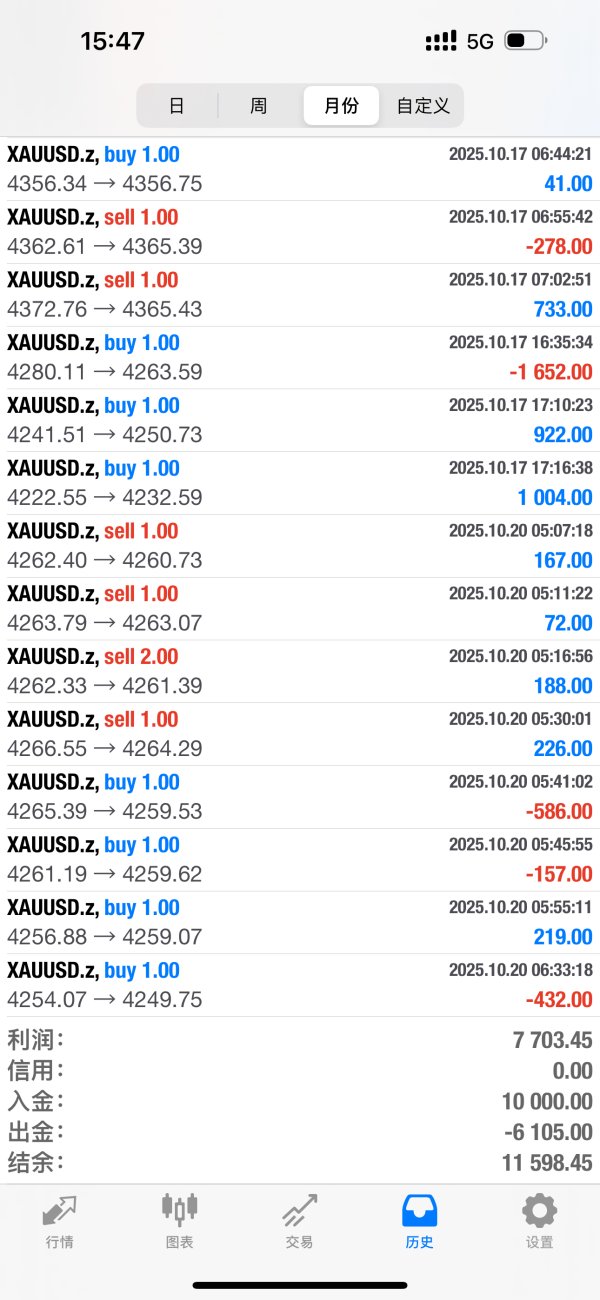
Task: Open the sell 2.00 trade row
Action: (300, 671)
